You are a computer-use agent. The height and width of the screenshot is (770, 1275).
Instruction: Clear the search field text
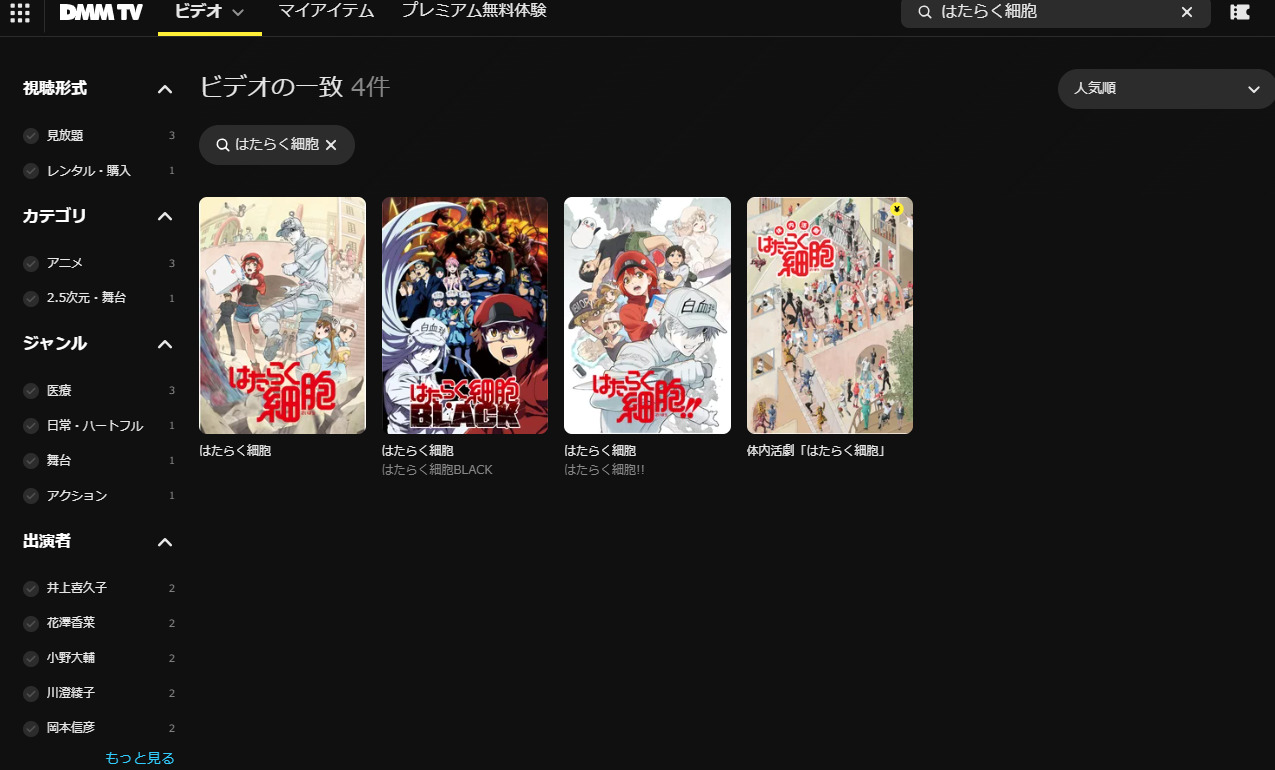(1187, 12)
